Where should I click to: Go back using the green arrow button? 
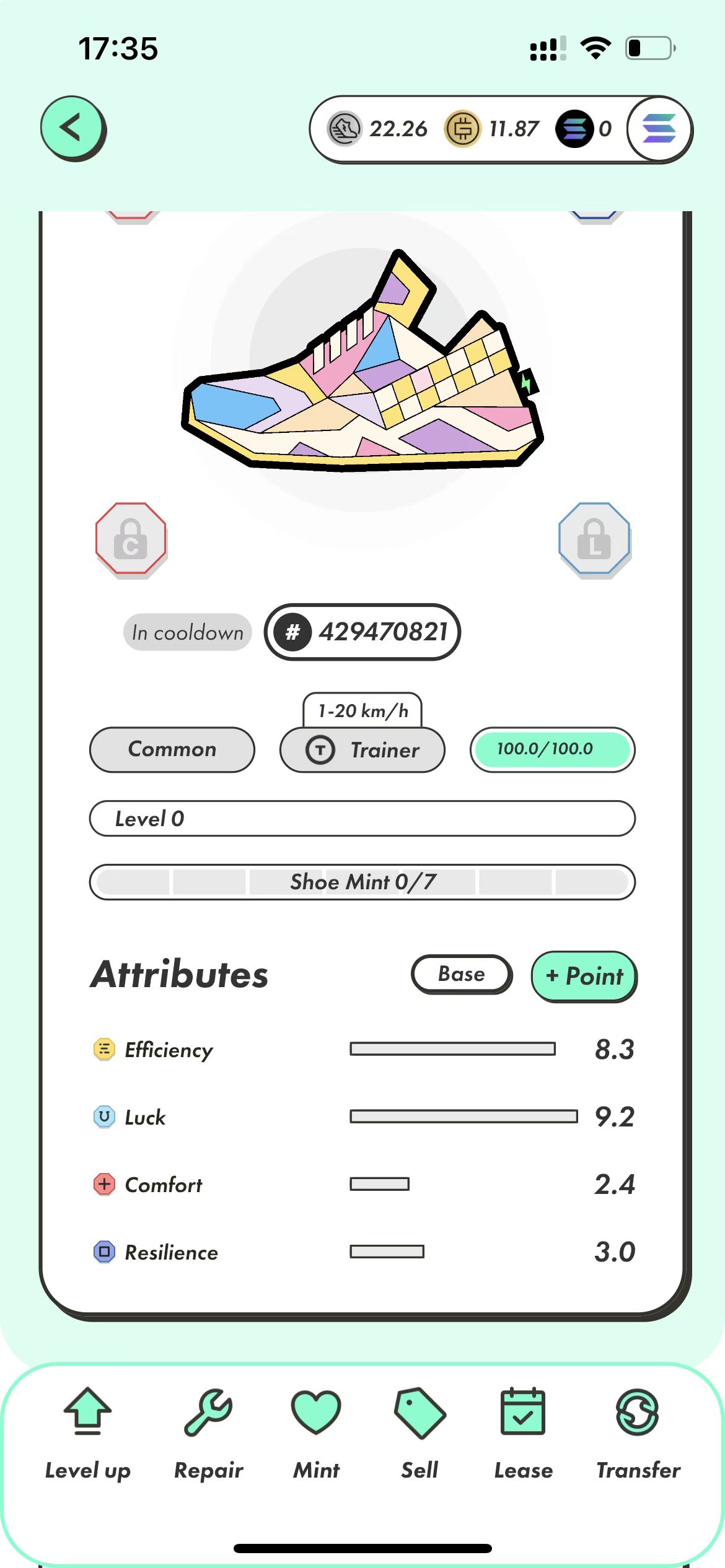72,128
